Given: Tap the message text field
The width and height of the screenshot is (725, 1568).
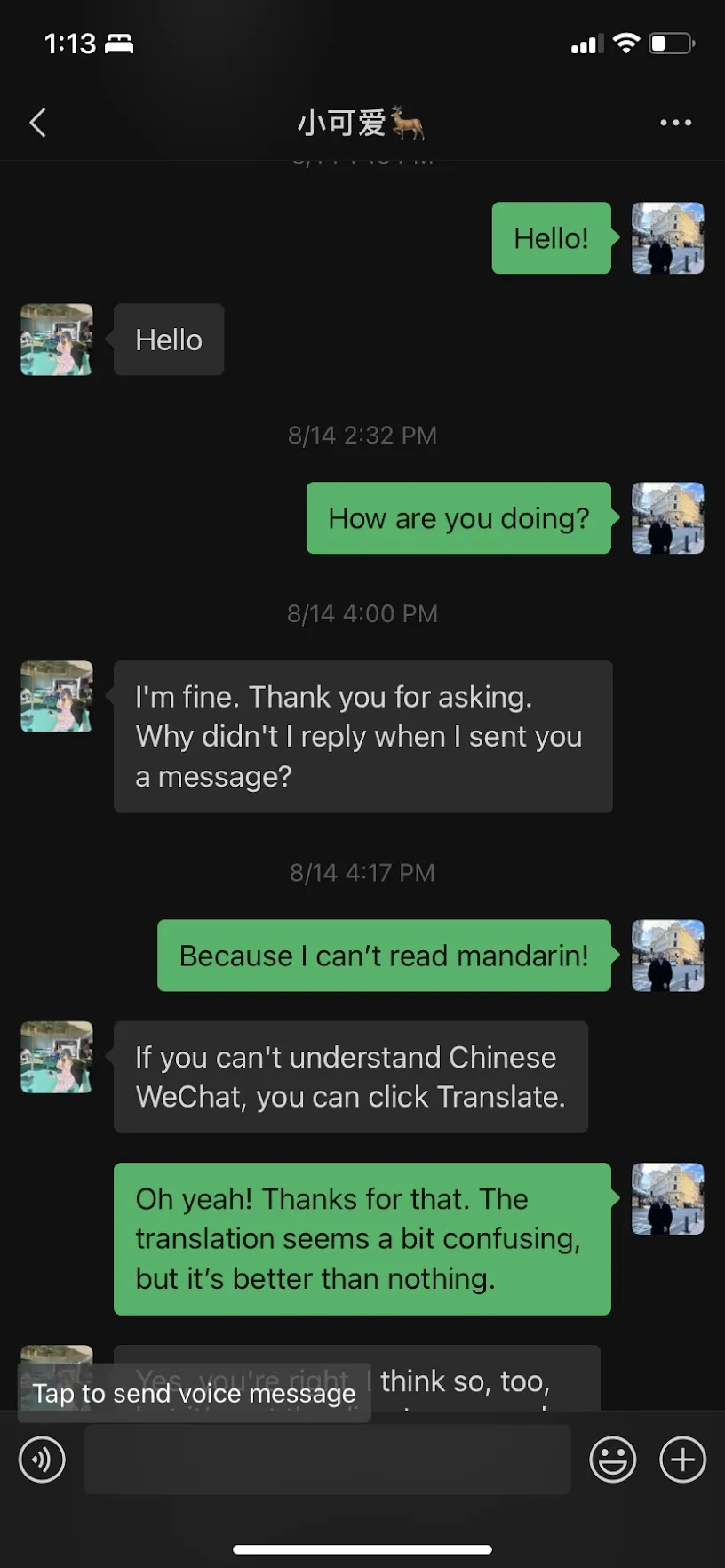Looking at the screenshot, I should (327, 1460).
